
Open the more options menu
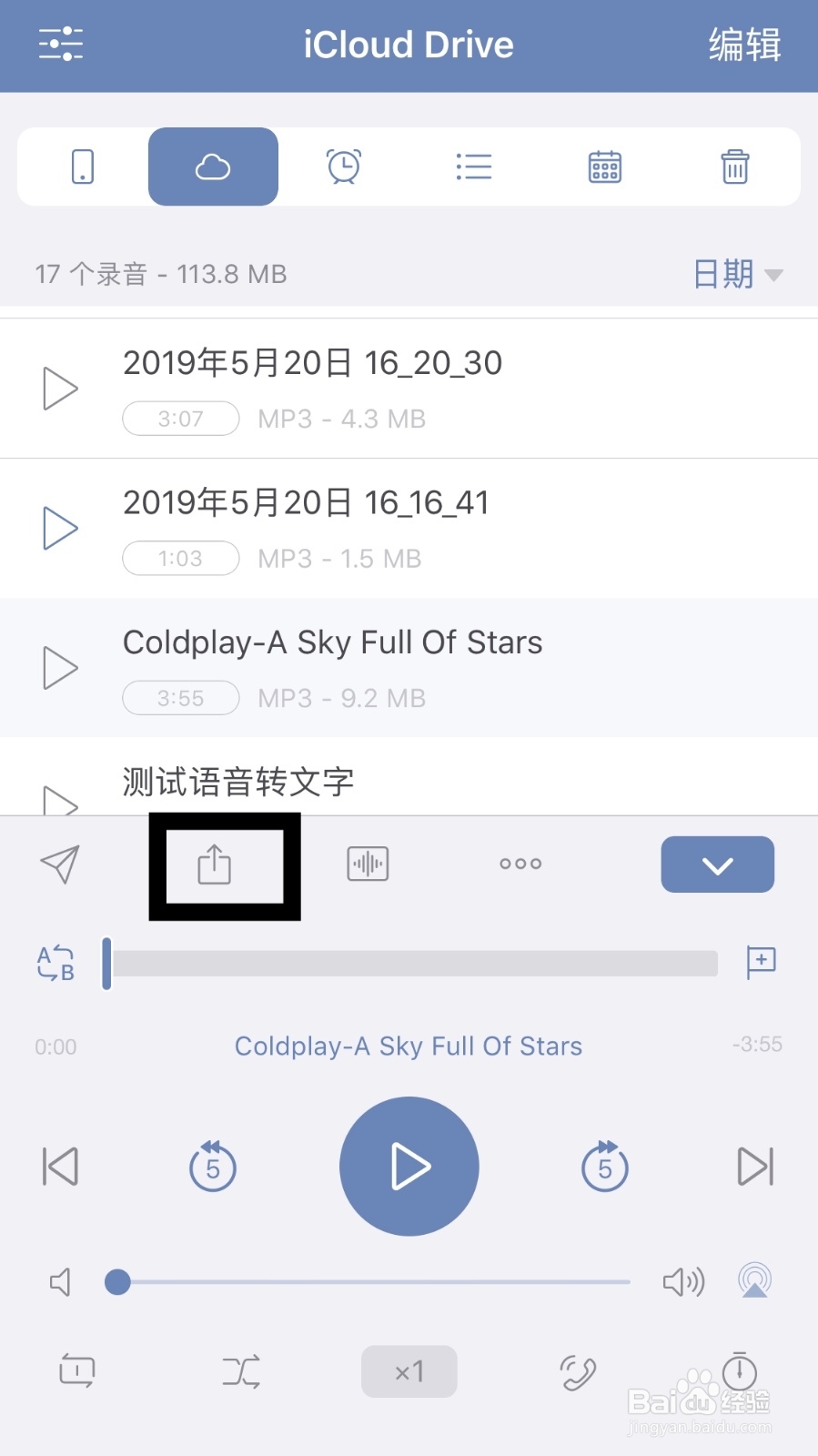coord(520,864)
